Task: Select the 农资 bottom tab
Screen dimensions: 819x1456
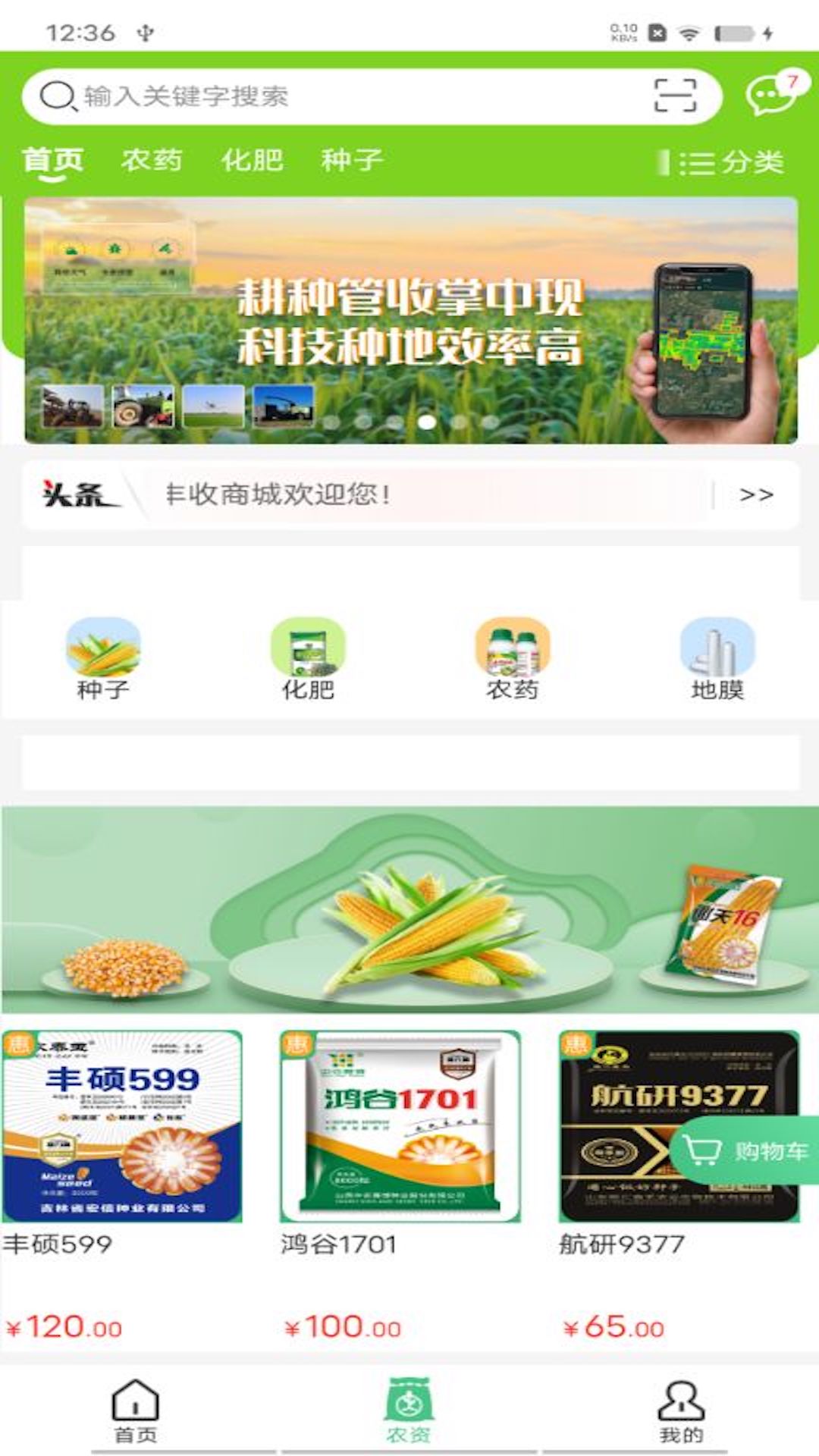Action: click(x=409, y=1410)
